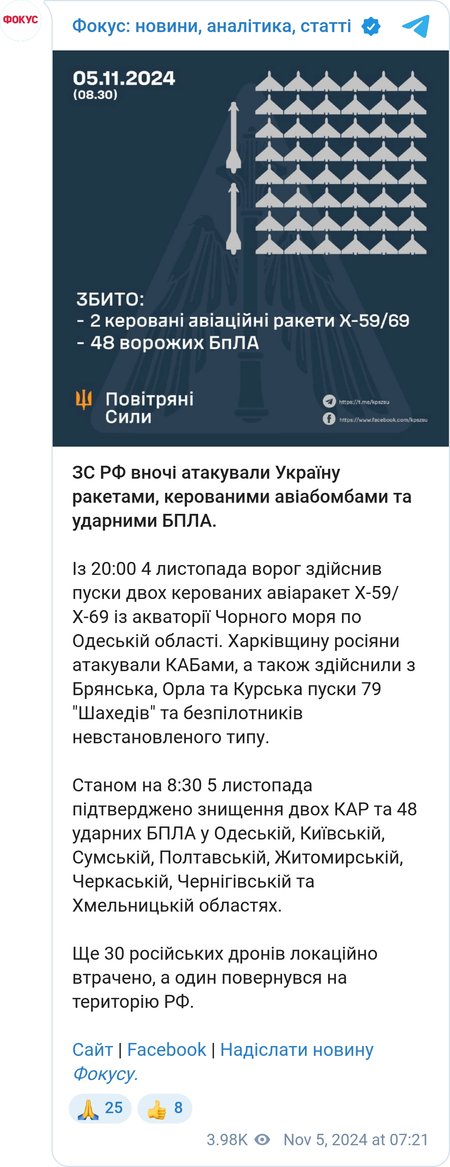The image size is (450, 1167).
Task: Open the Nov 5, 2024 post timestamp
Action: tap(356, 1139)
